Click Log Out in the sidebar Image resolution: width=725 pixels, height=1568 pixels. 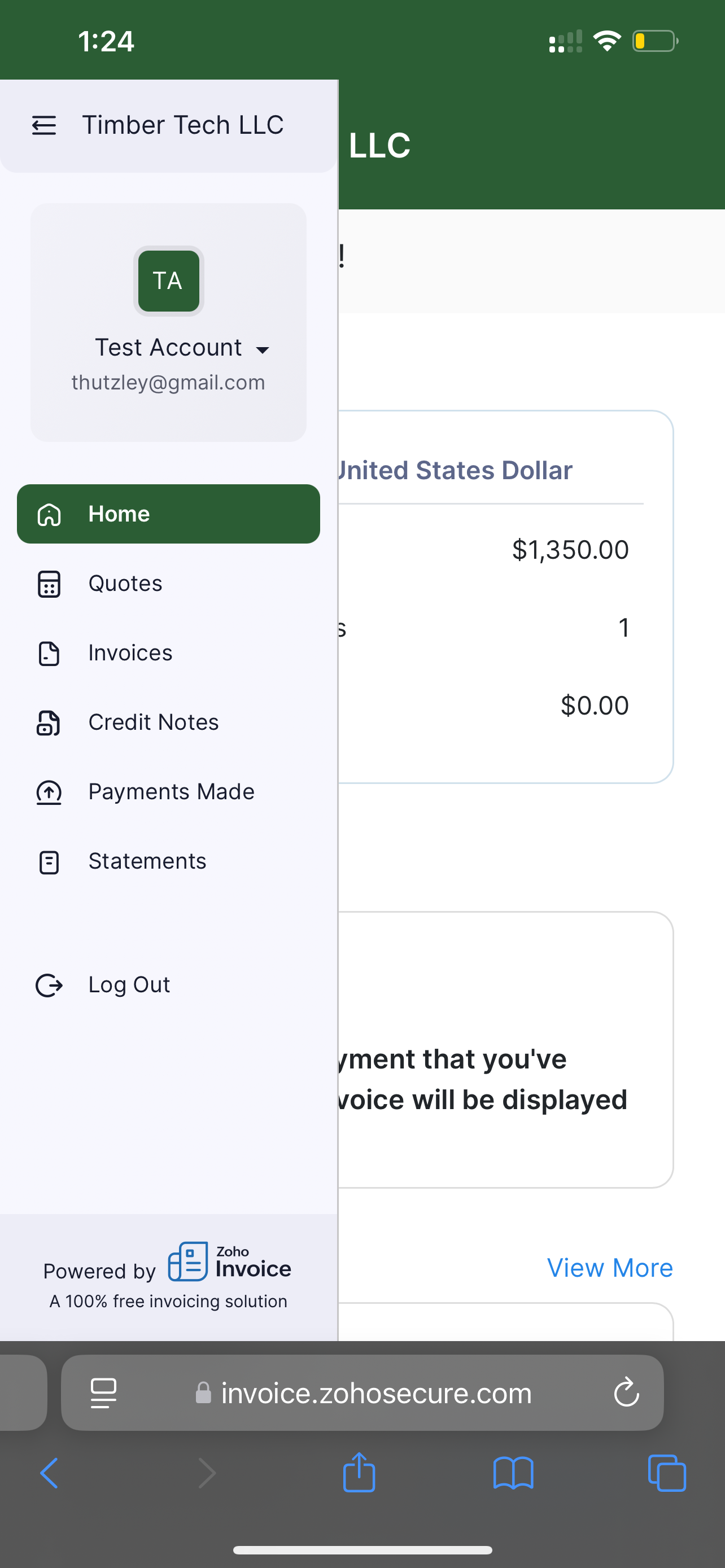tap(129, 985)
